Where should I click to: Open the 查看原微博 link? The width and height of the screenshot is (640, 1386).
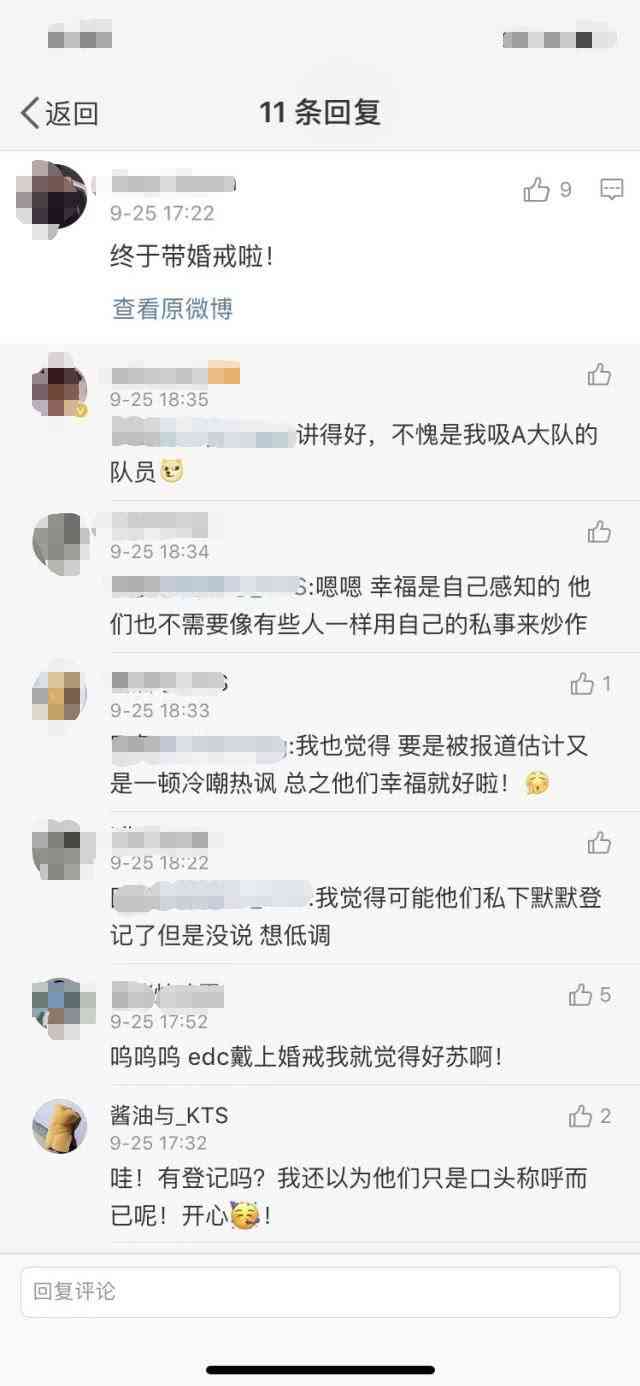coord(172,308)
